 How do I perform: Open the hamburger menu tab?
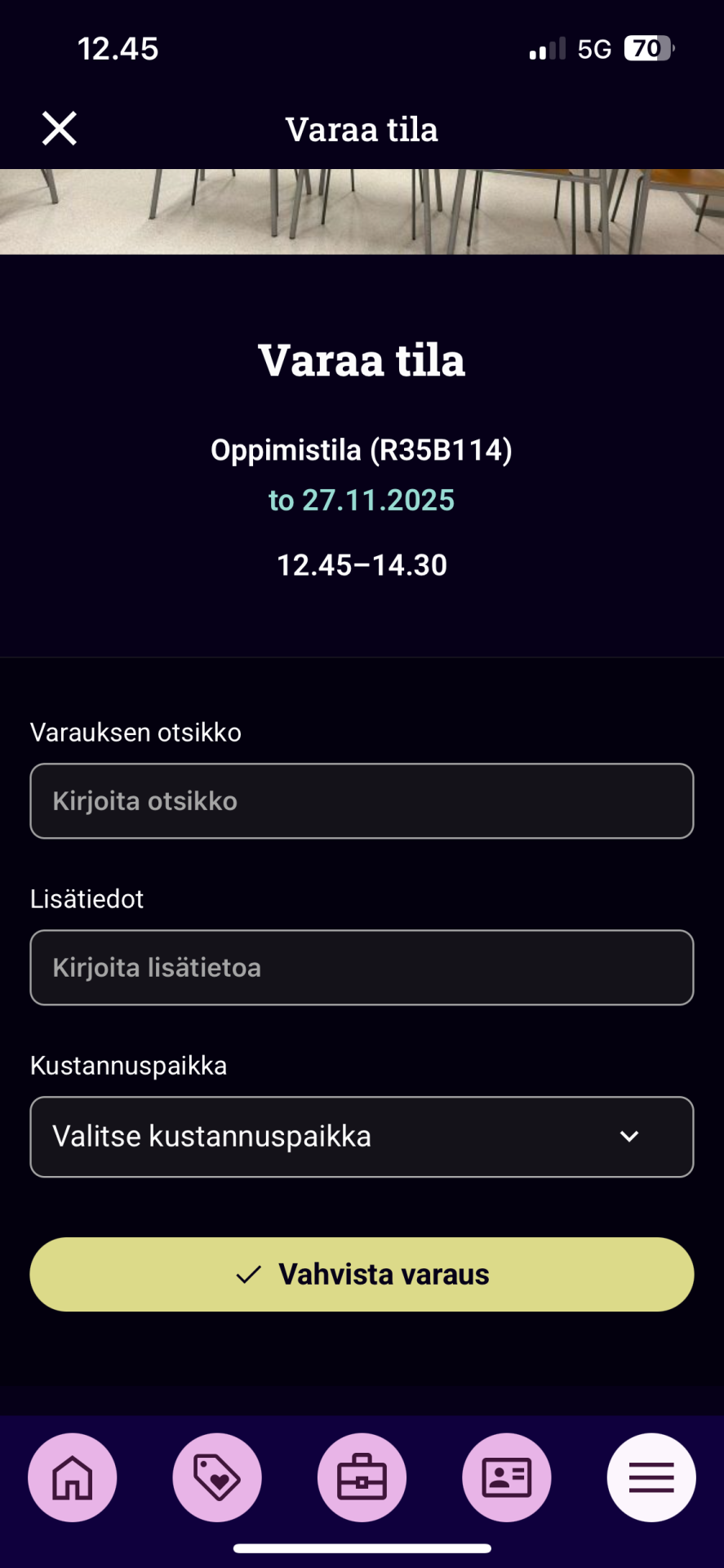651,1477
